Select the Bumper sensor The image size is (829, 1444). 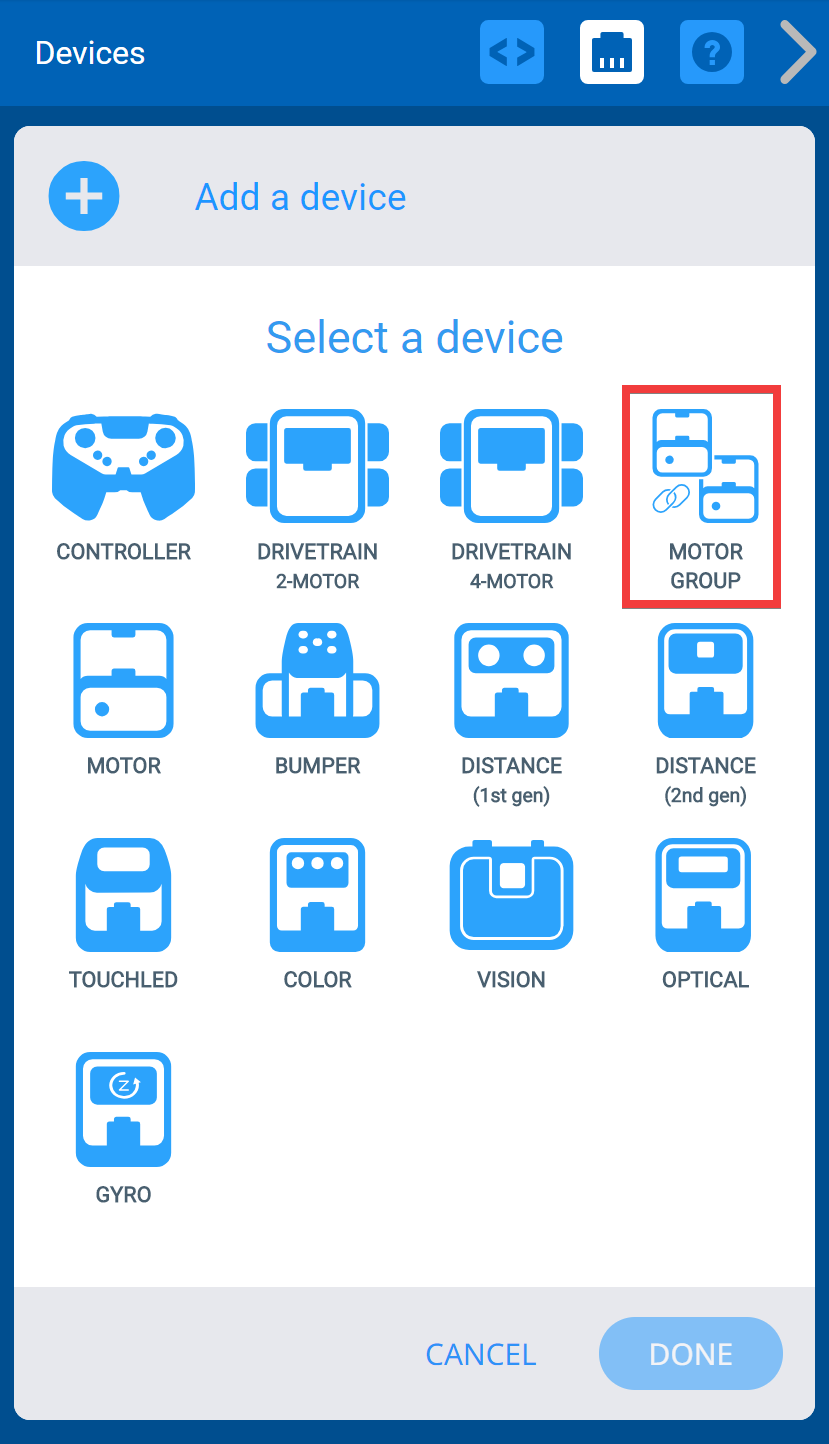click(x=317, y=680)
